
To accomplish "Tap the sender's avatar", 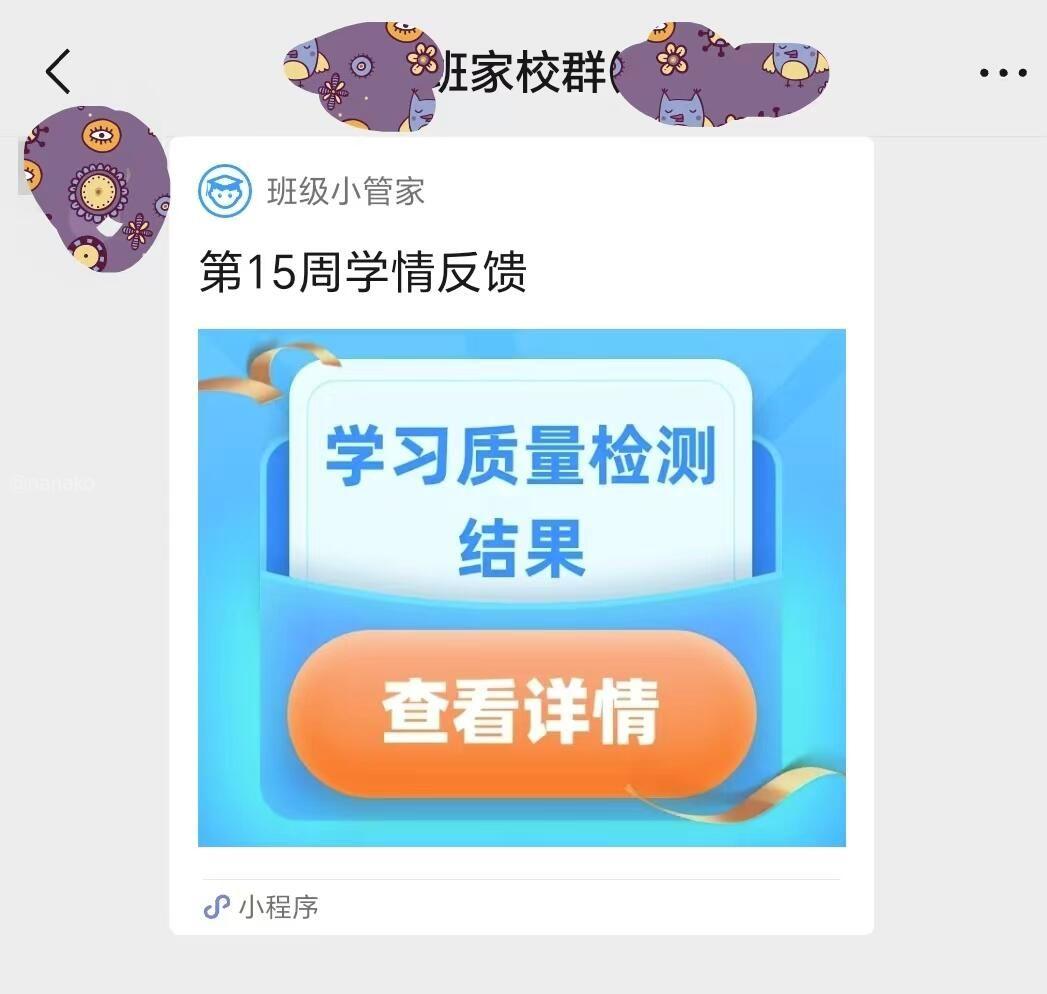I will tap(93, 190).
